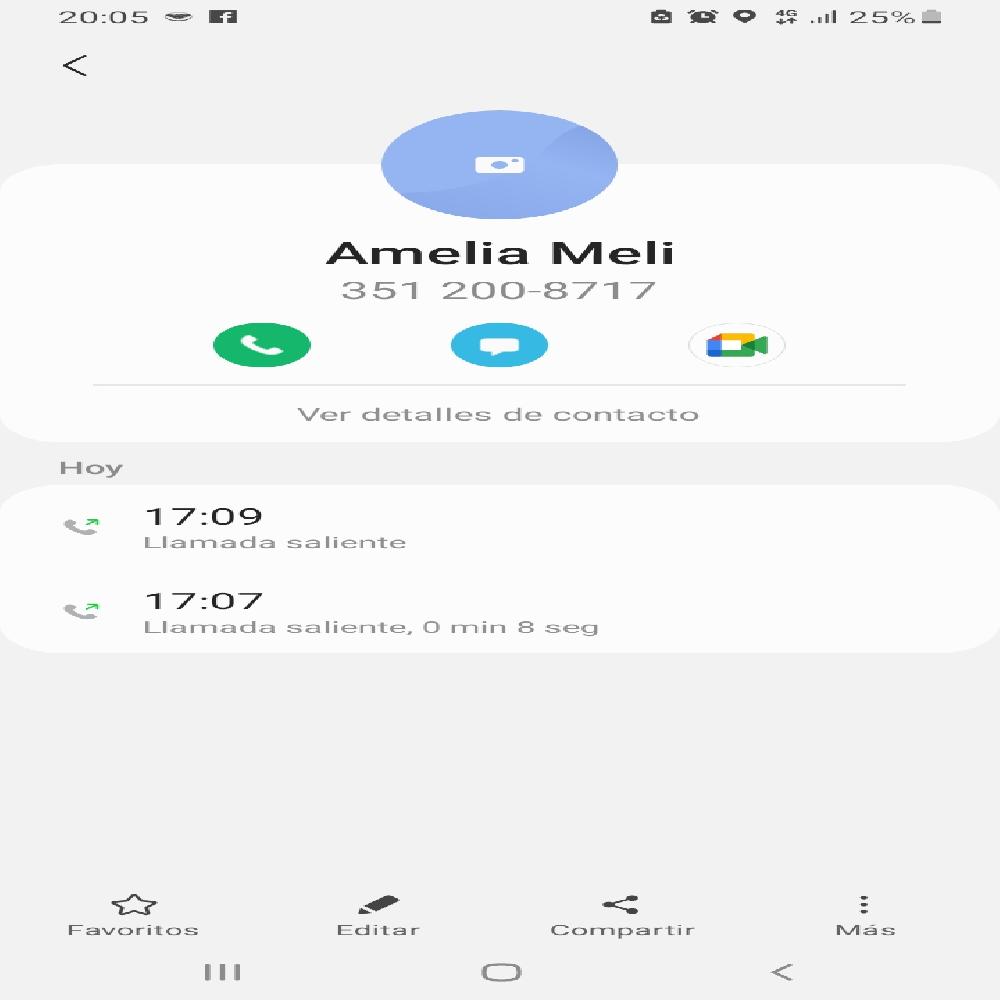Go to the home screen
Viewport: 1000px width, 1000px height.
tap(501, 972)
